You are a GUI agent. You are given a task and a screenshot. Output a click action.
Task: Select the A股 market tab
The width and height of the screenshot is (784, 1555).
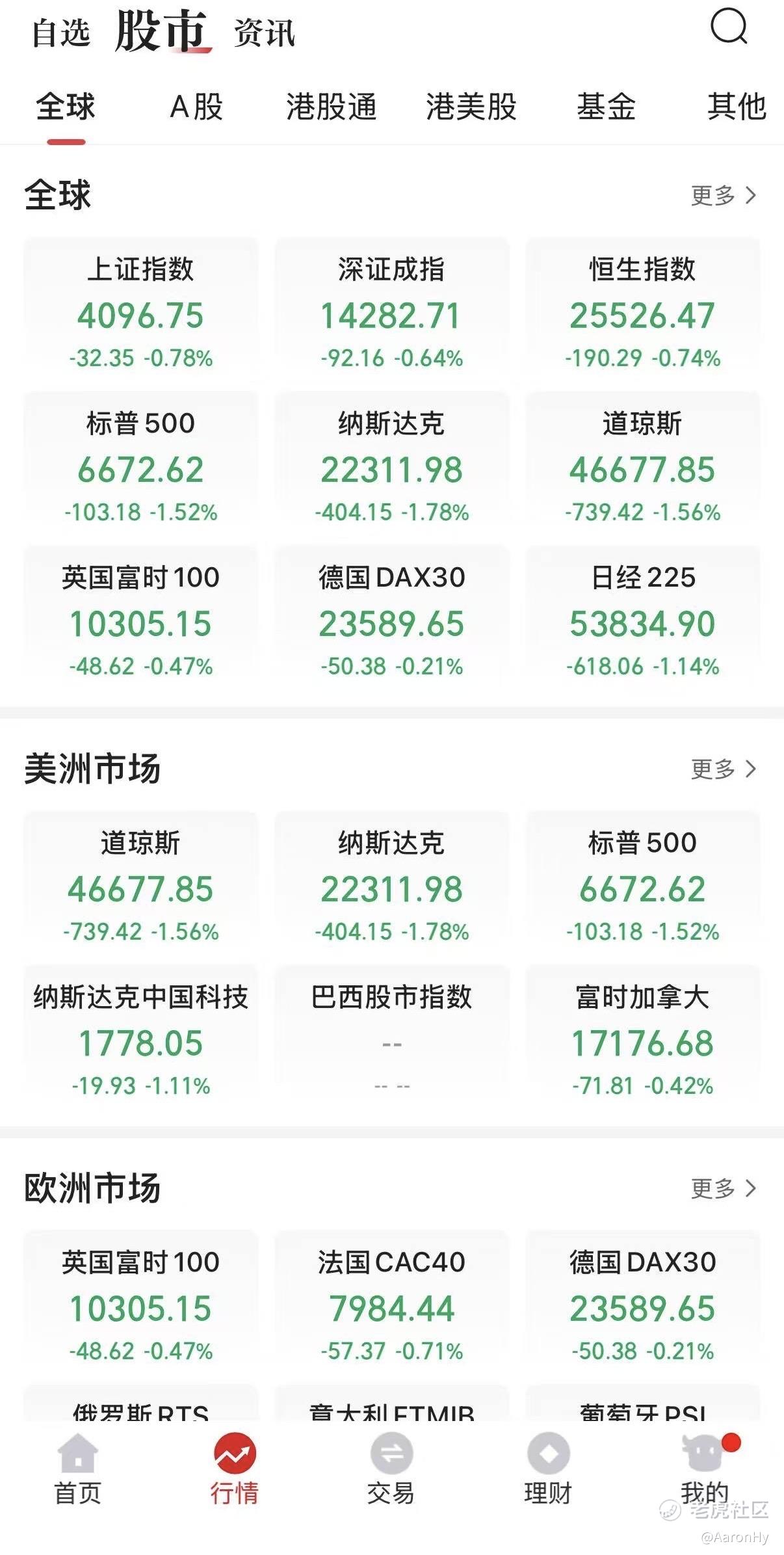pyautogui.click(x=196, y=107)
